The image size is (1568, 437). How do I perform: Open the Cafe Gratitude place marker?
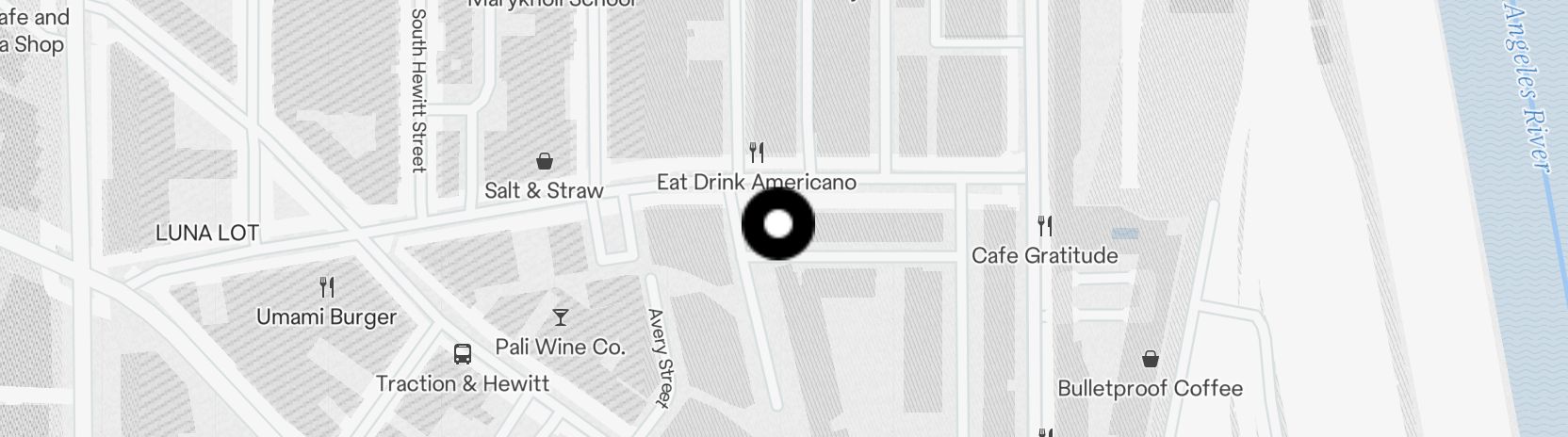(1044, 226)
